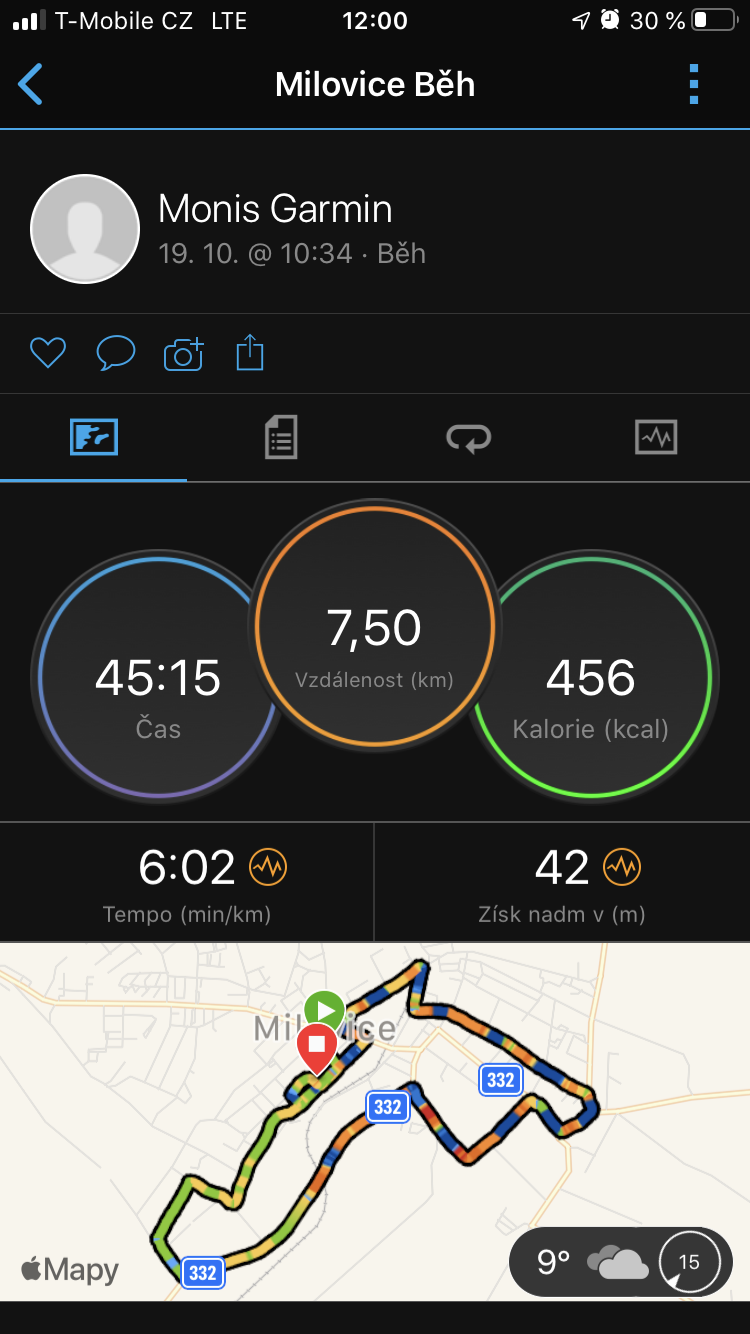Select the overview tab
Image resolution: width=750 pixels, height=1334 pixels.
coord(94,437)
